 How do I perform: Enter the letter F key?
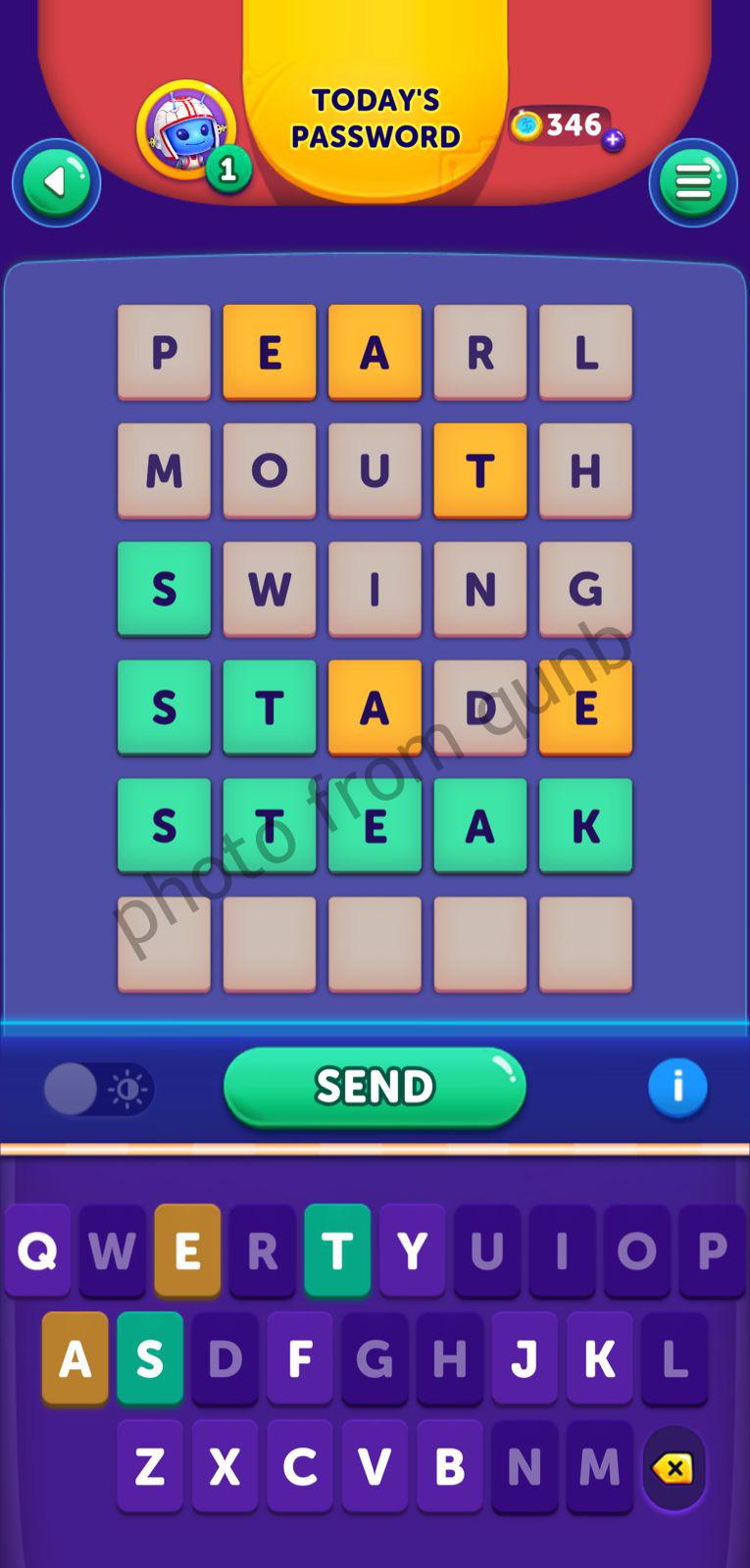click(x=299, y=1358)
